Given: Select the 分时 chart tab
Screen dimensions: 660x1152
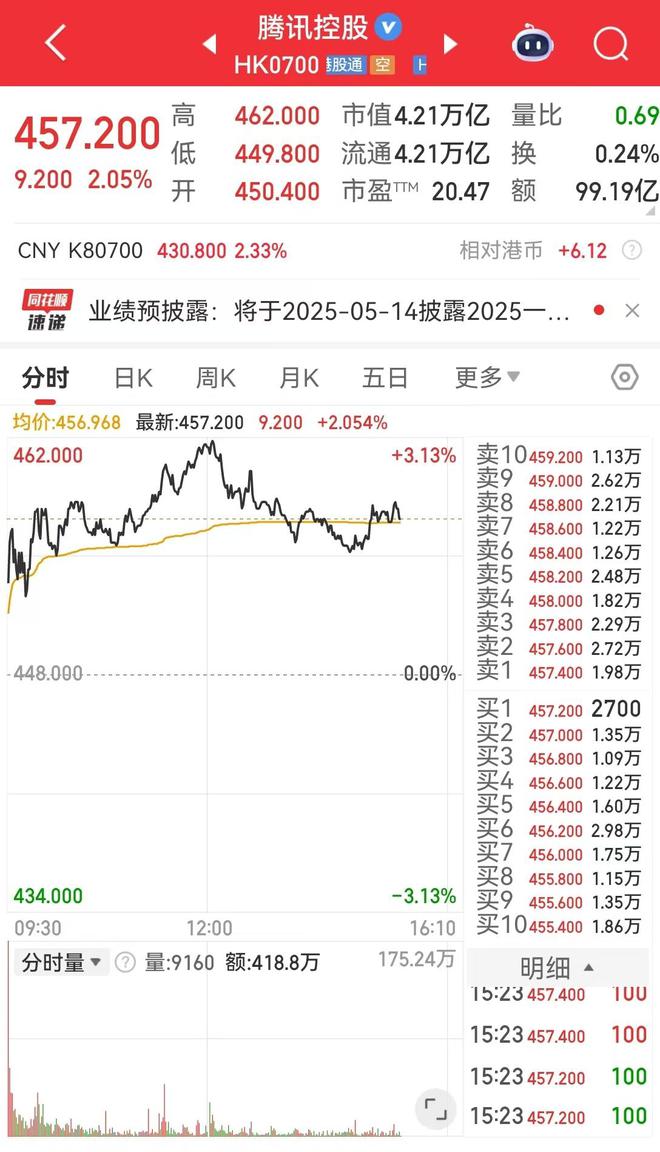Looking at the screenshot, I should [46, 378].
